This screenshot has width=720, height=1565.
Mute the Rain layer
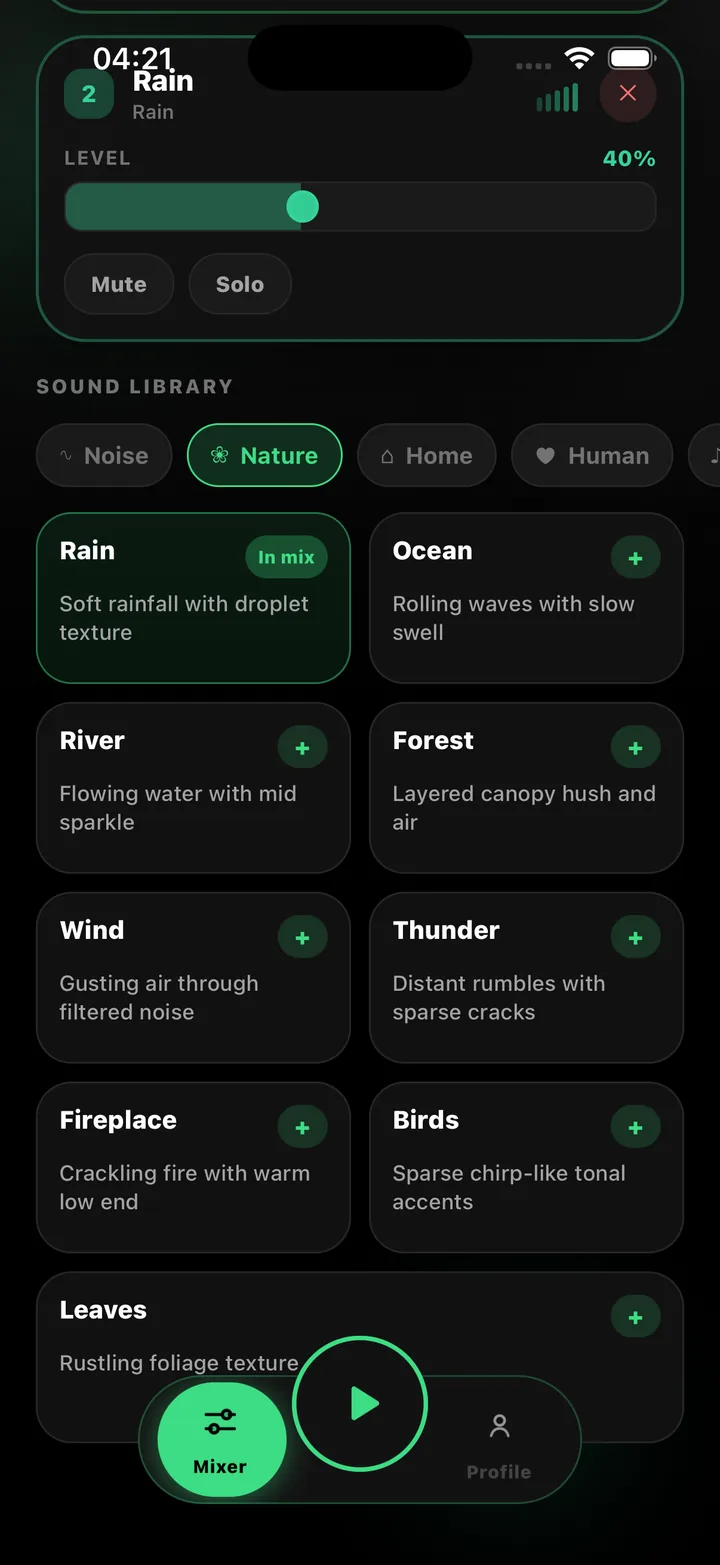[x=119, y=284]
